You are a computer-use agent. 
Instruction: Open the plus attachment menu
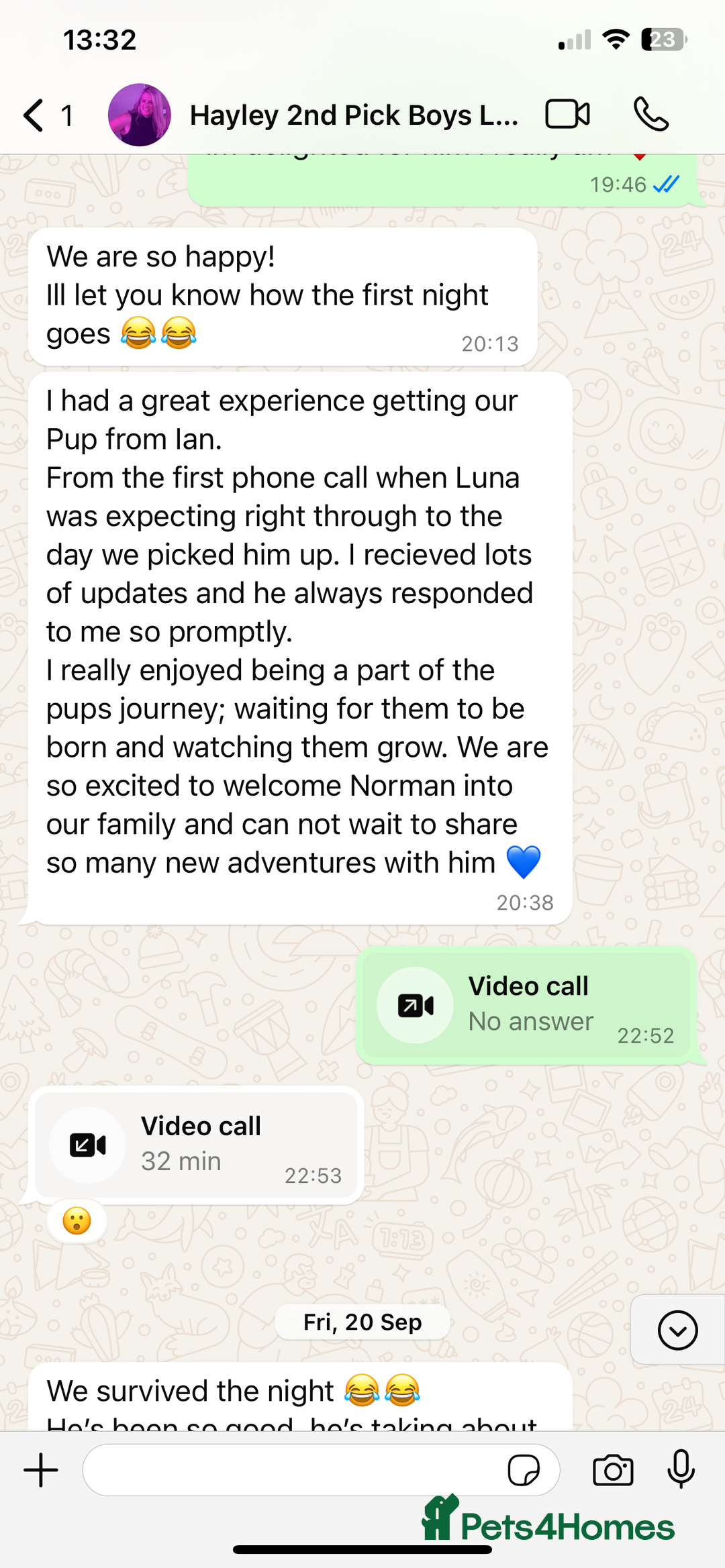pyautogui.click(x=42, y=1470)
